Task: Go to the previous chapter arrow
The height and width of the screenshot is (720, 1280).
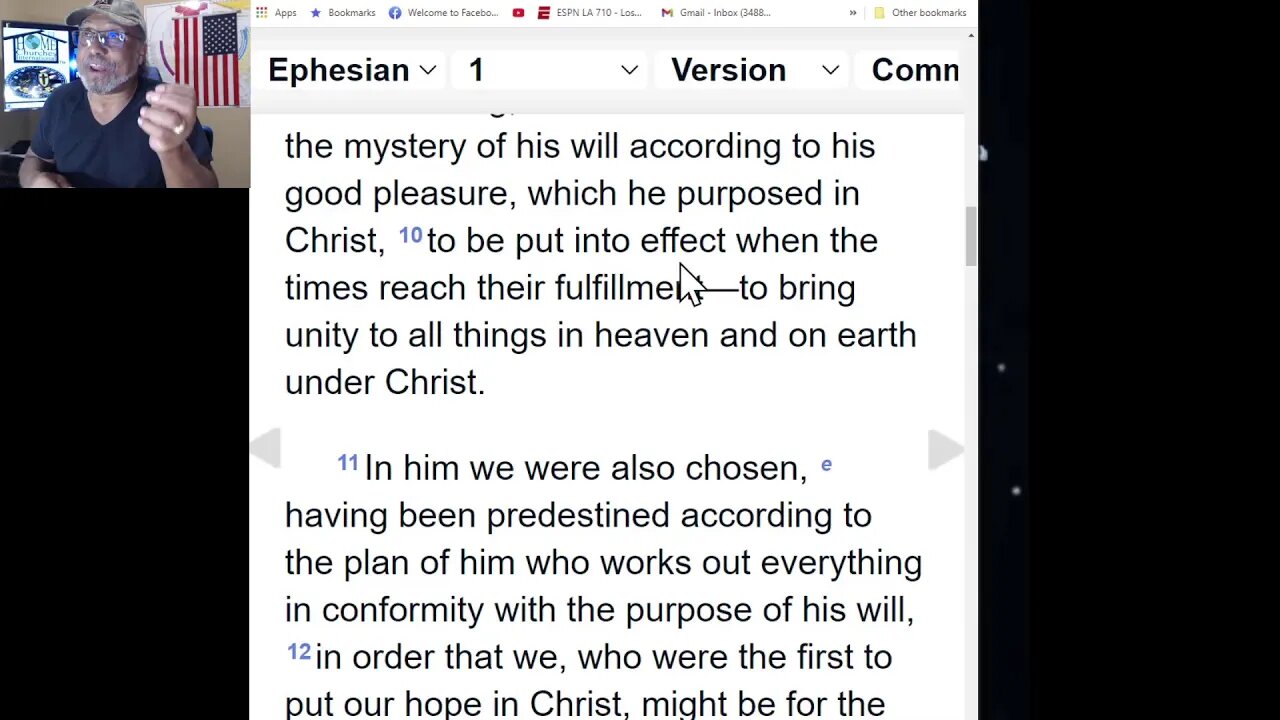Action: (266, 448)
